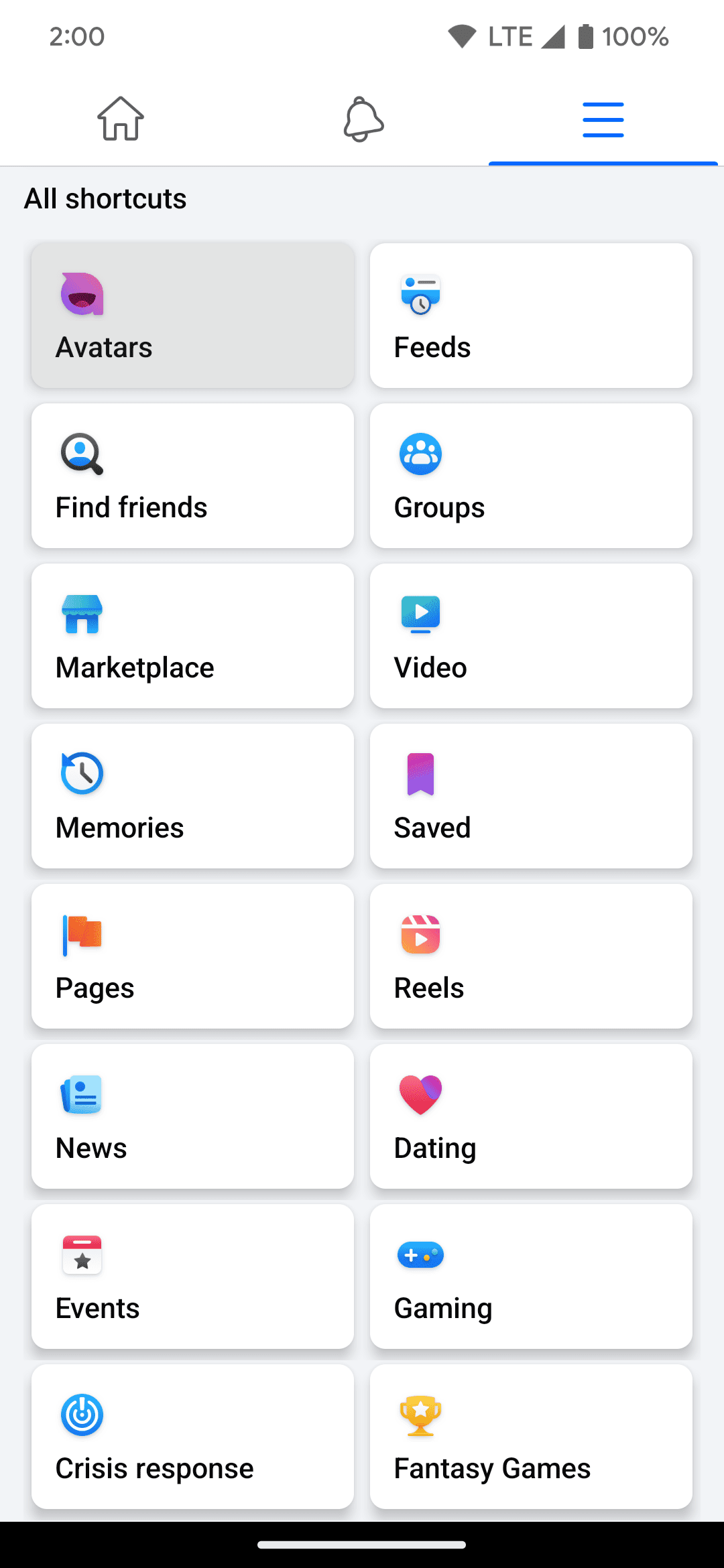View the Groups shortcut
The width and height of the screenshot is (724, 1568).
click(x=531, y=475)
